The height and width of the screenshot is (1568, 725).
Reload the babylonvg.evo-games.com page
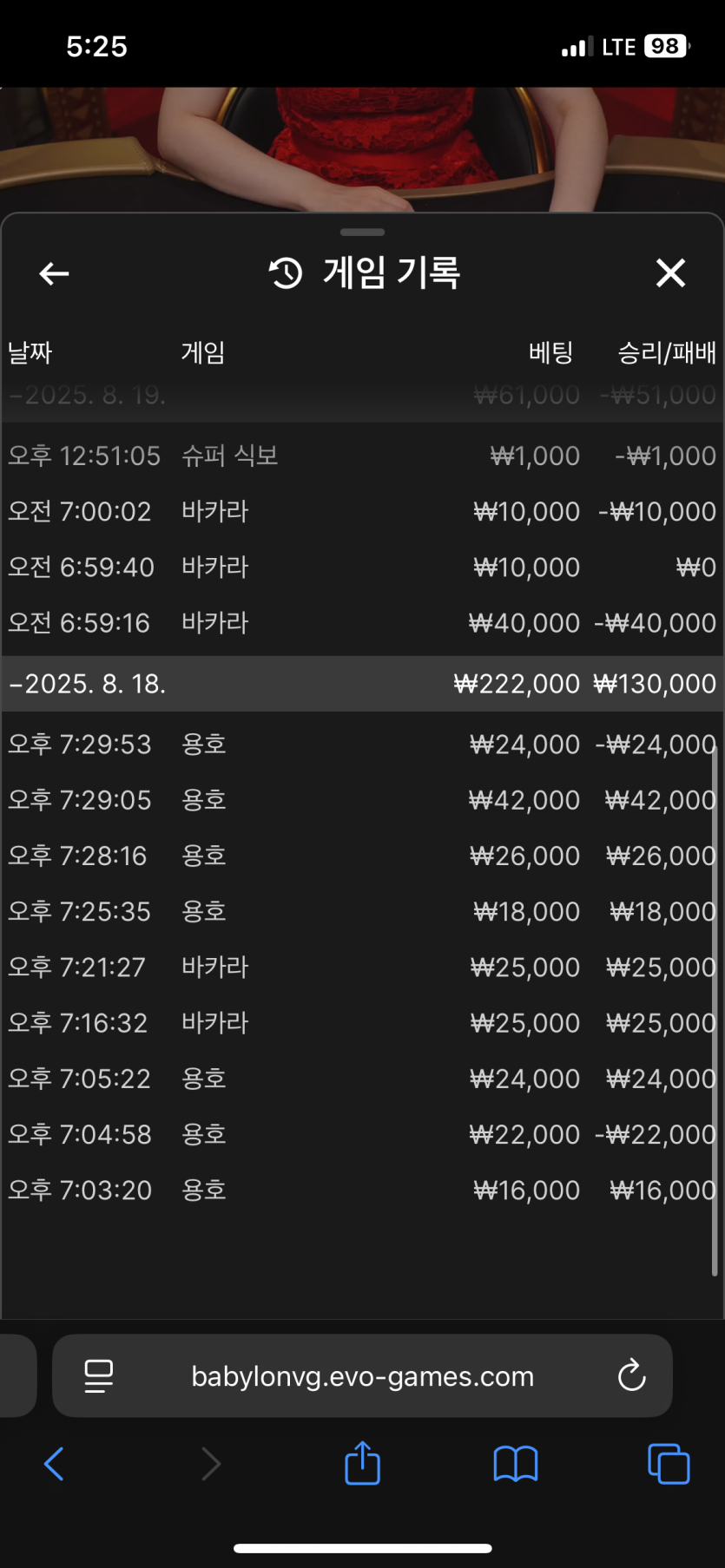pos(631,1375)
